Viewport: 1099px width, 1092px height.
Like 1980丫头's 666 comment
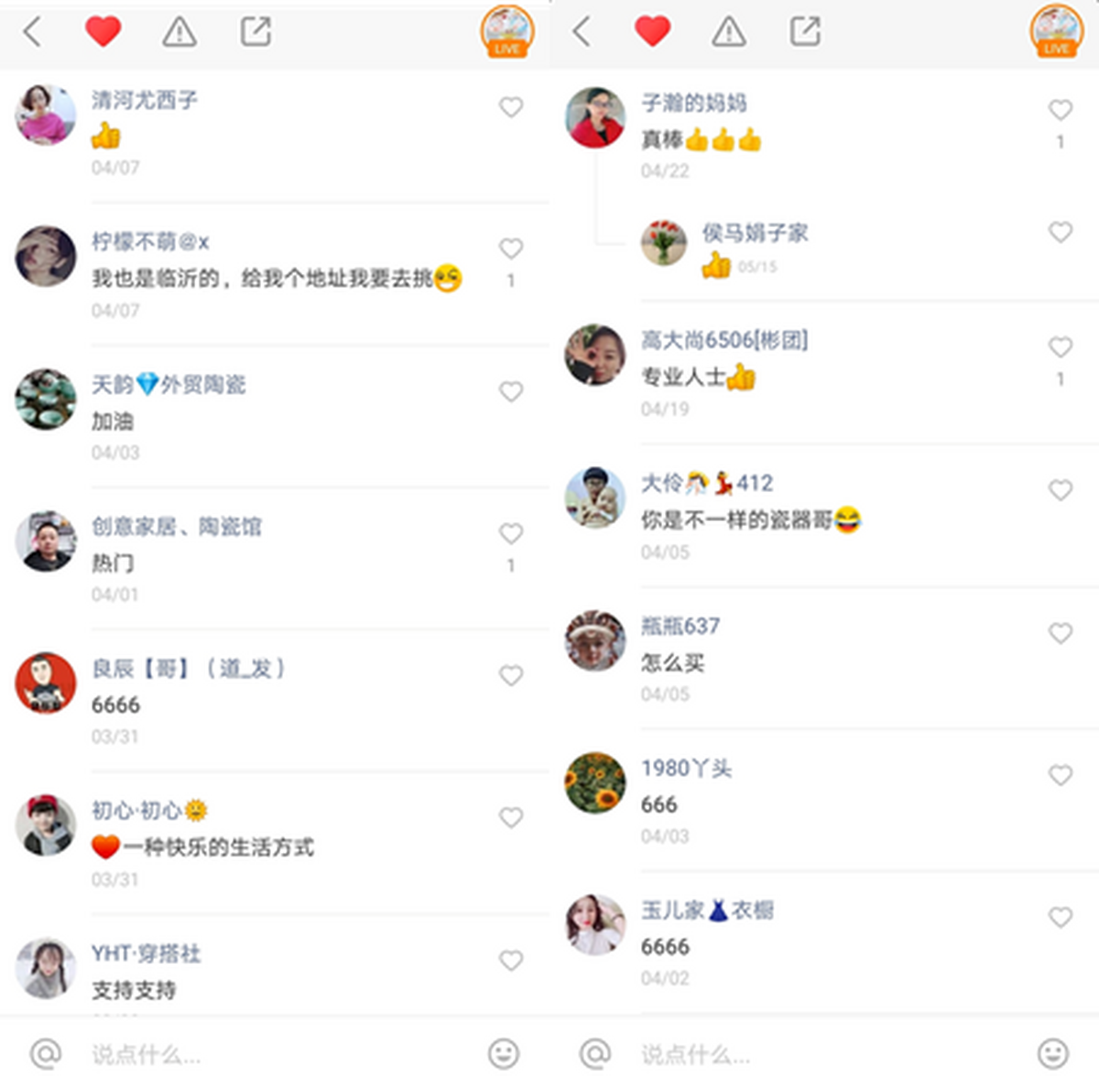pyautogui.click(x=1061, y=775)
